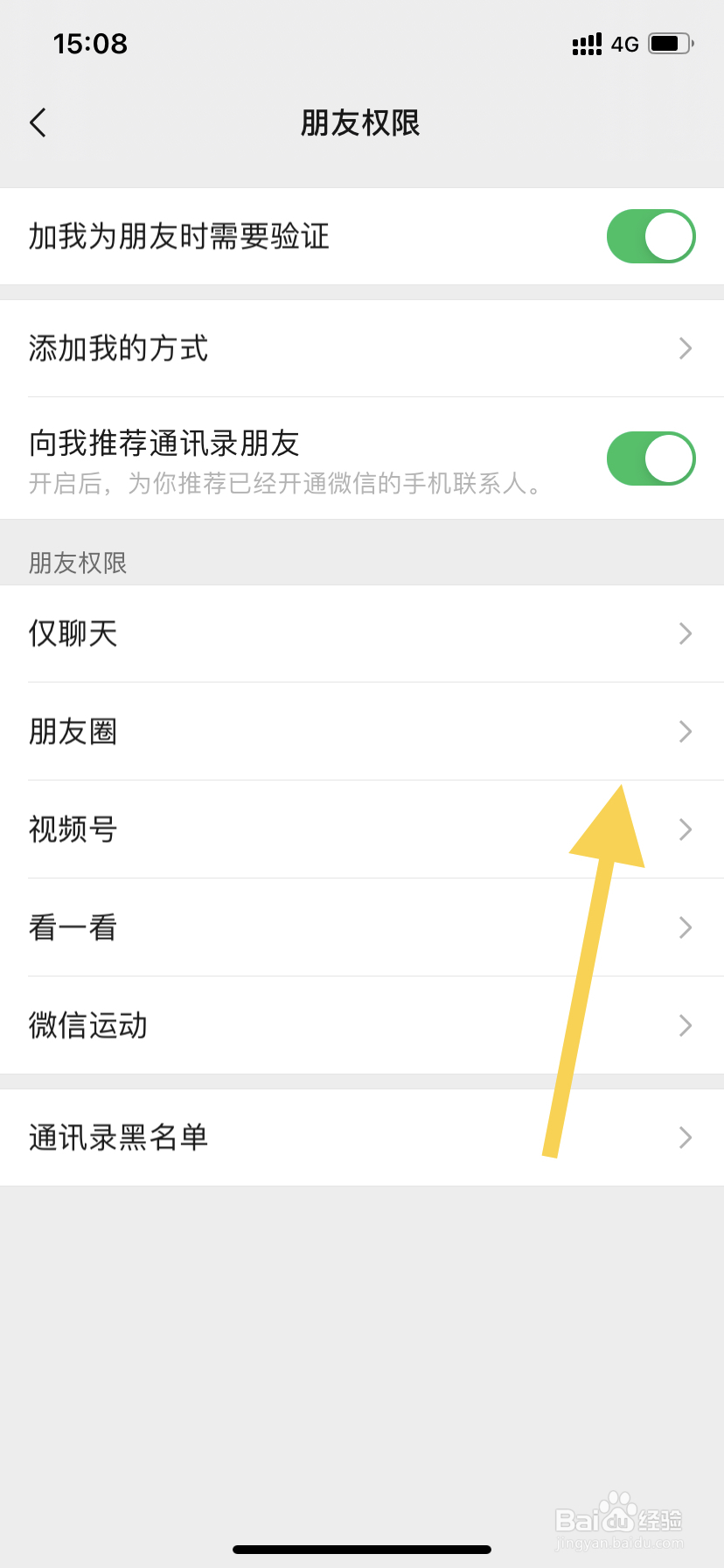
Task: Tap the chevron beside 通讯录黑名单
Action: pos(686,1137)
